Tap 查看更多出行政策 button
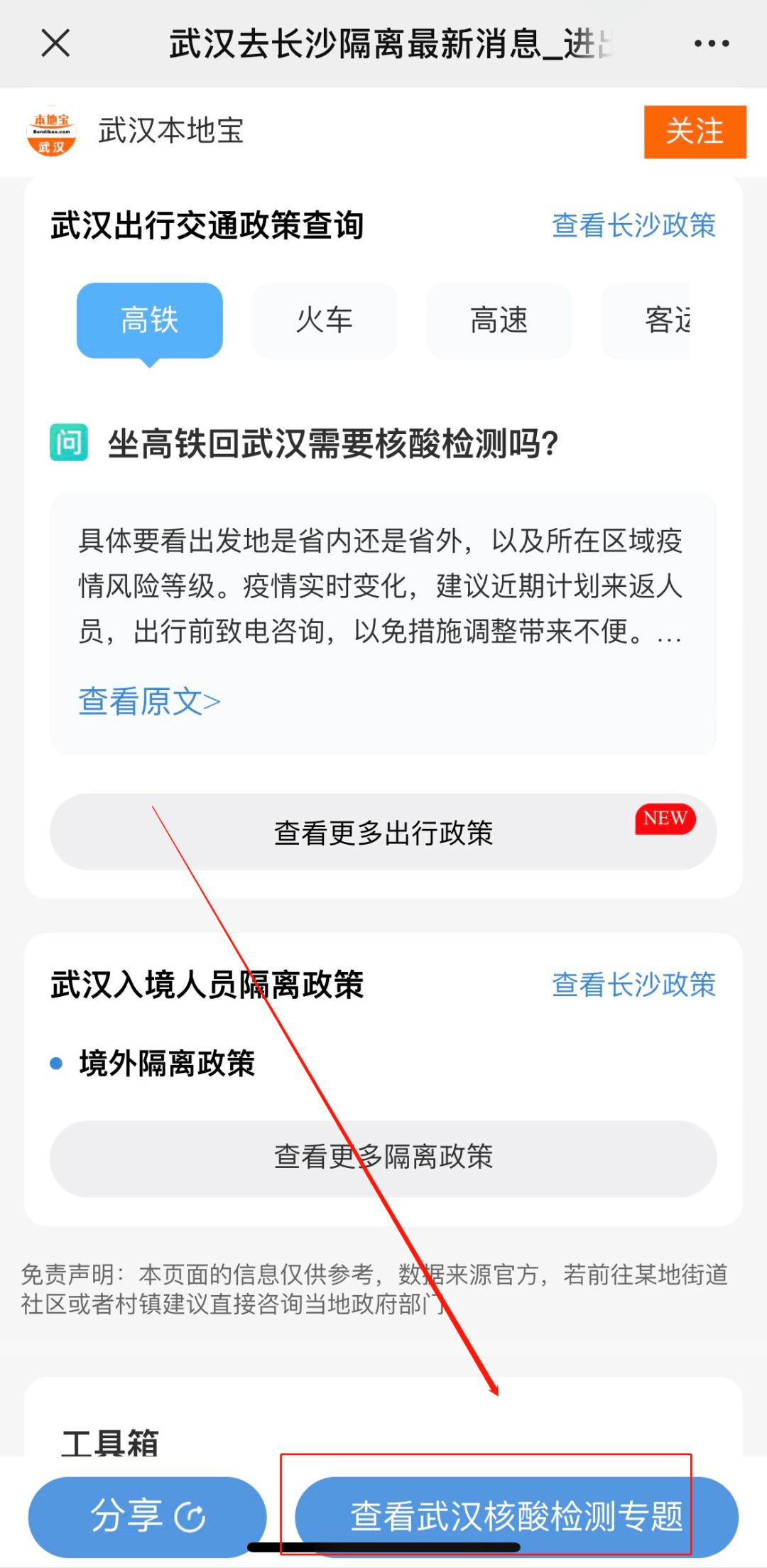 click(x=383, y=832)
